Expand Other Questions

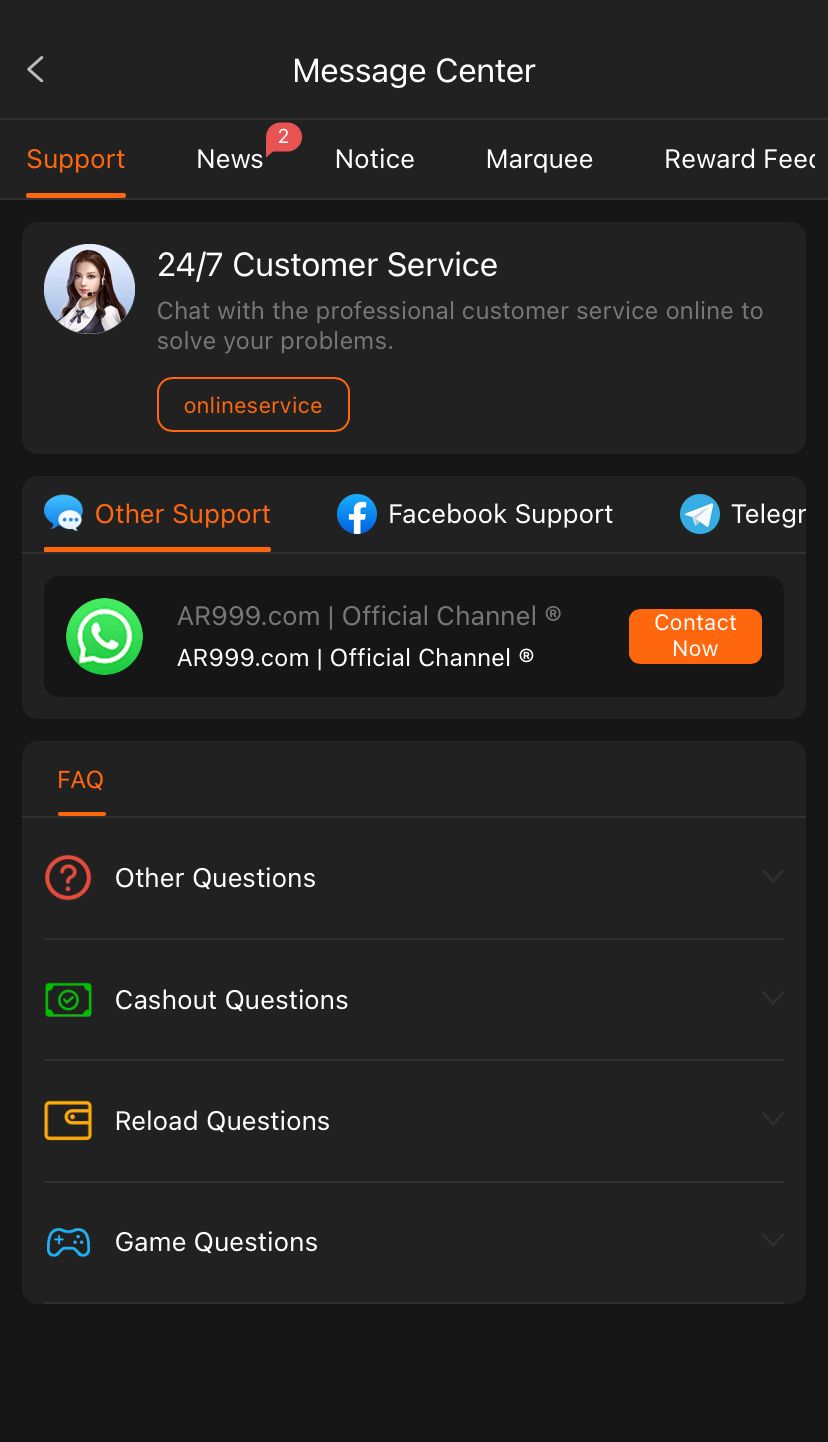(x=414, y=878)
